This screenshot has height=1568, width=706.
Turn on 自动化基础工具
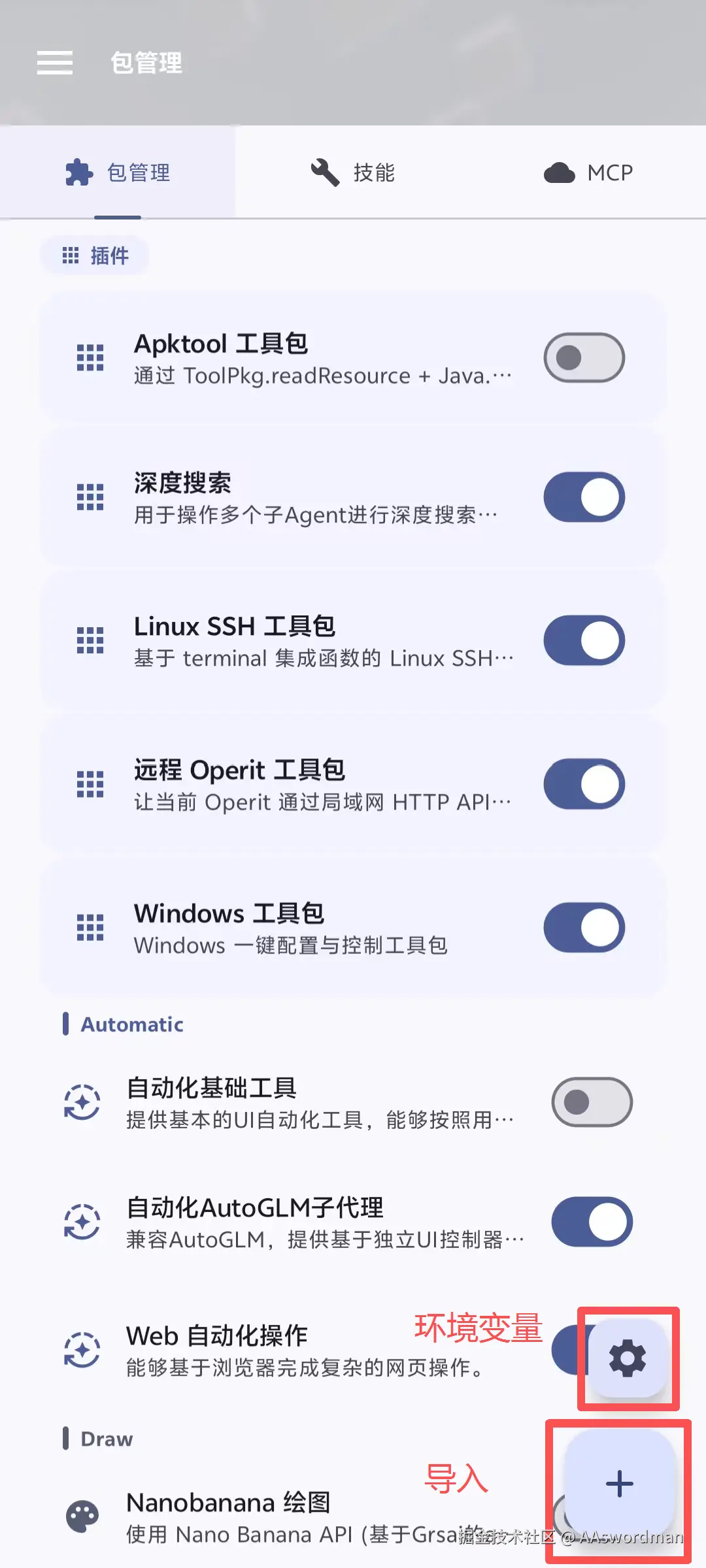pyautogui.click(x=592, y=1102)
